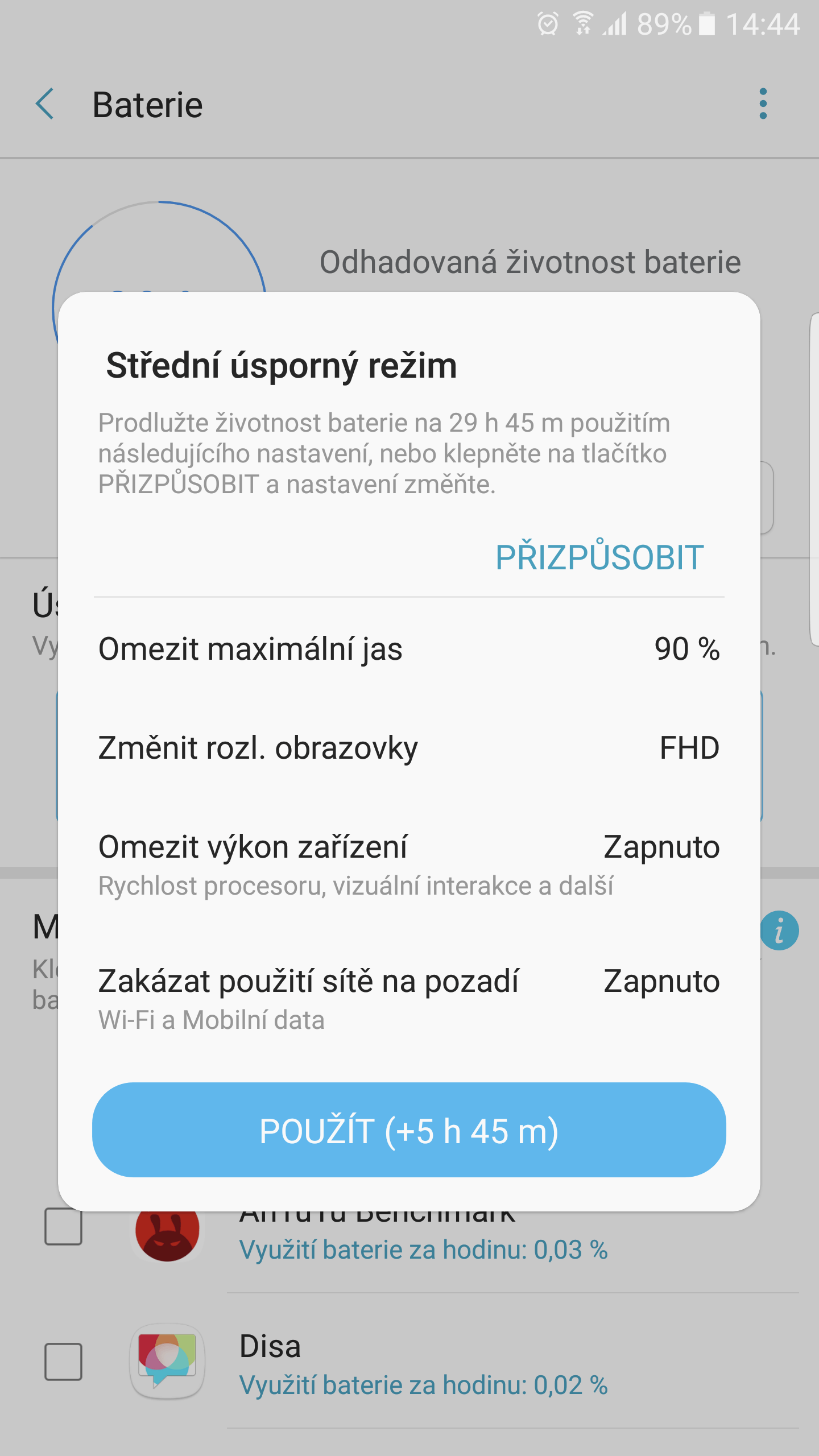This screenshot has height=1456, width=819.
Task: Open Změnit rozl. obrazovky row
Action: [x=409, y=747]
